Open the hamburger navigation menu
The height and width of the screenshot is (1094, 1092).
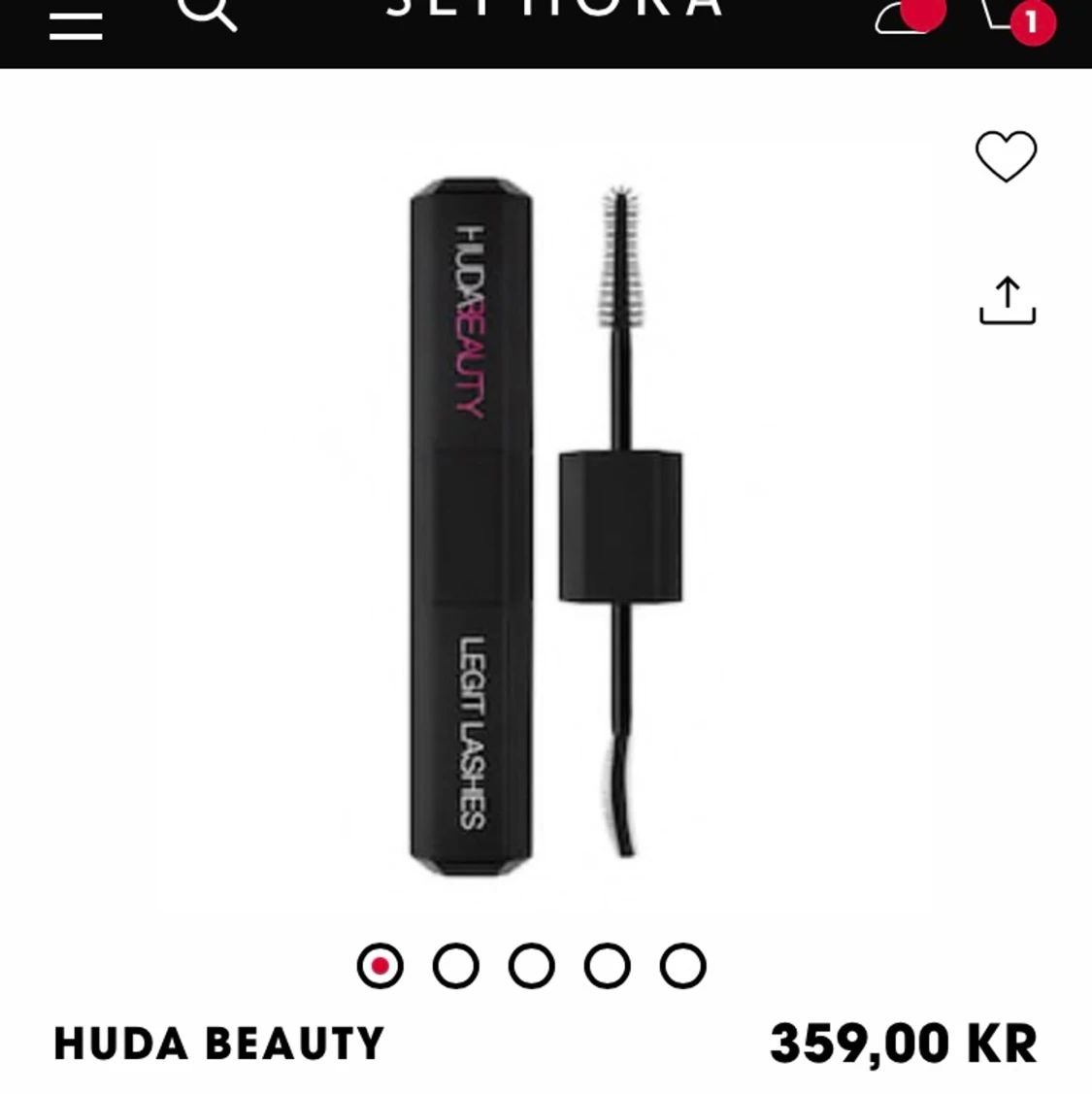(76, 23)
